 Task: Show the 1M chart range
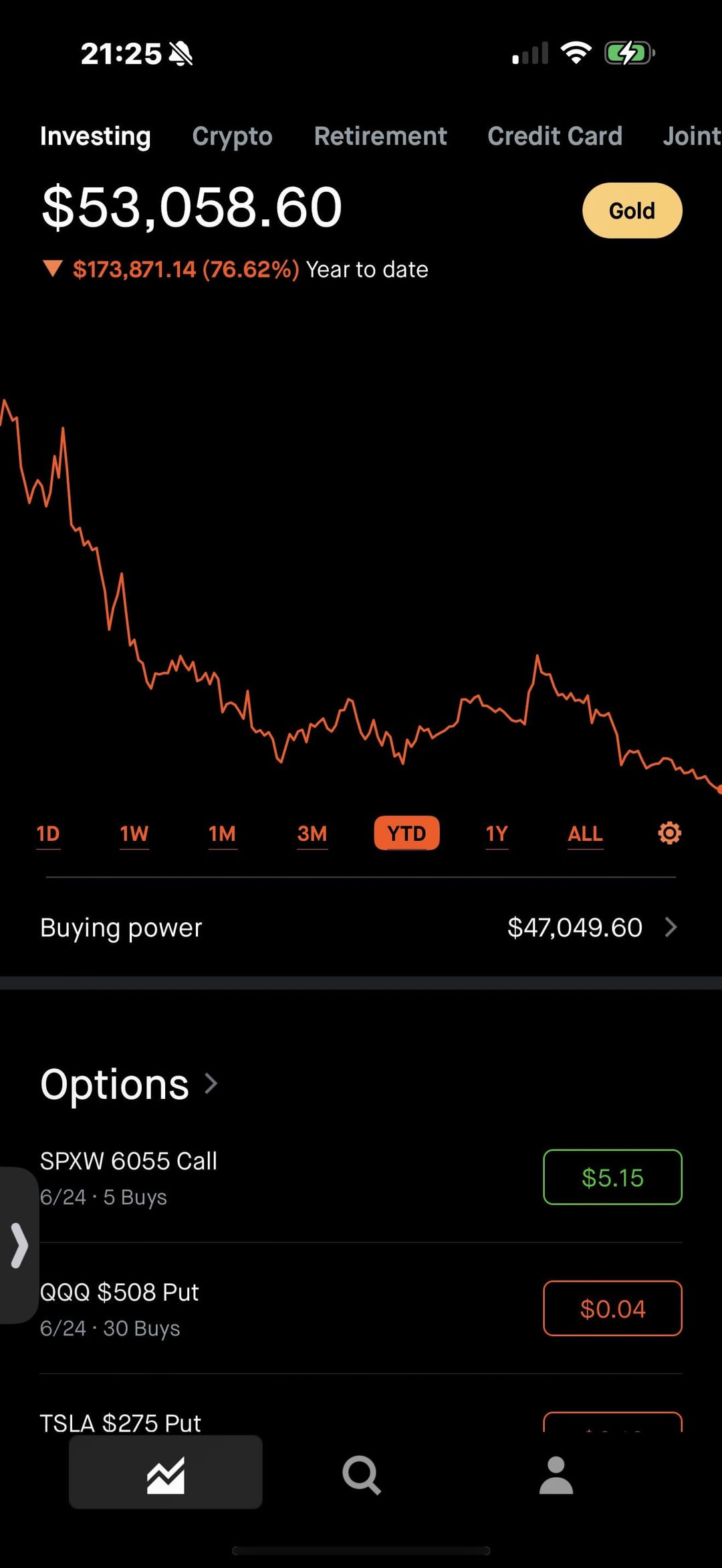pyautogui.click(x=222, y=833)
